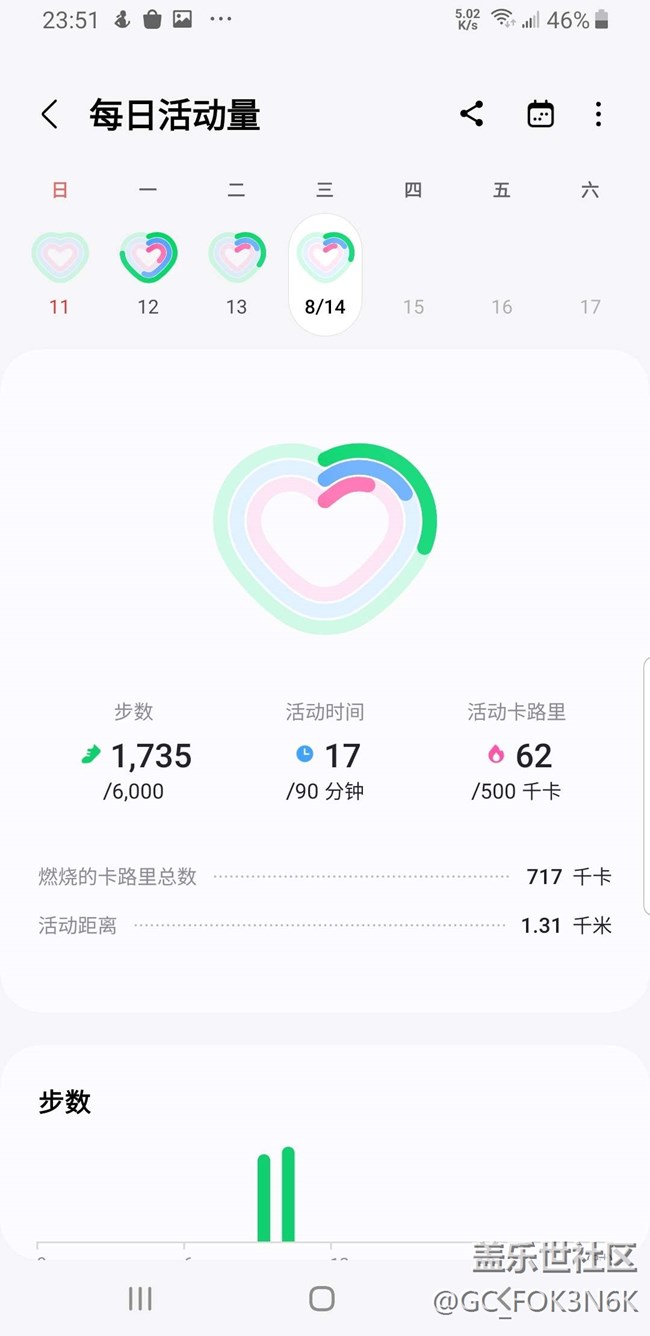Select Tuesday the 13th heart

coord(237,257)
